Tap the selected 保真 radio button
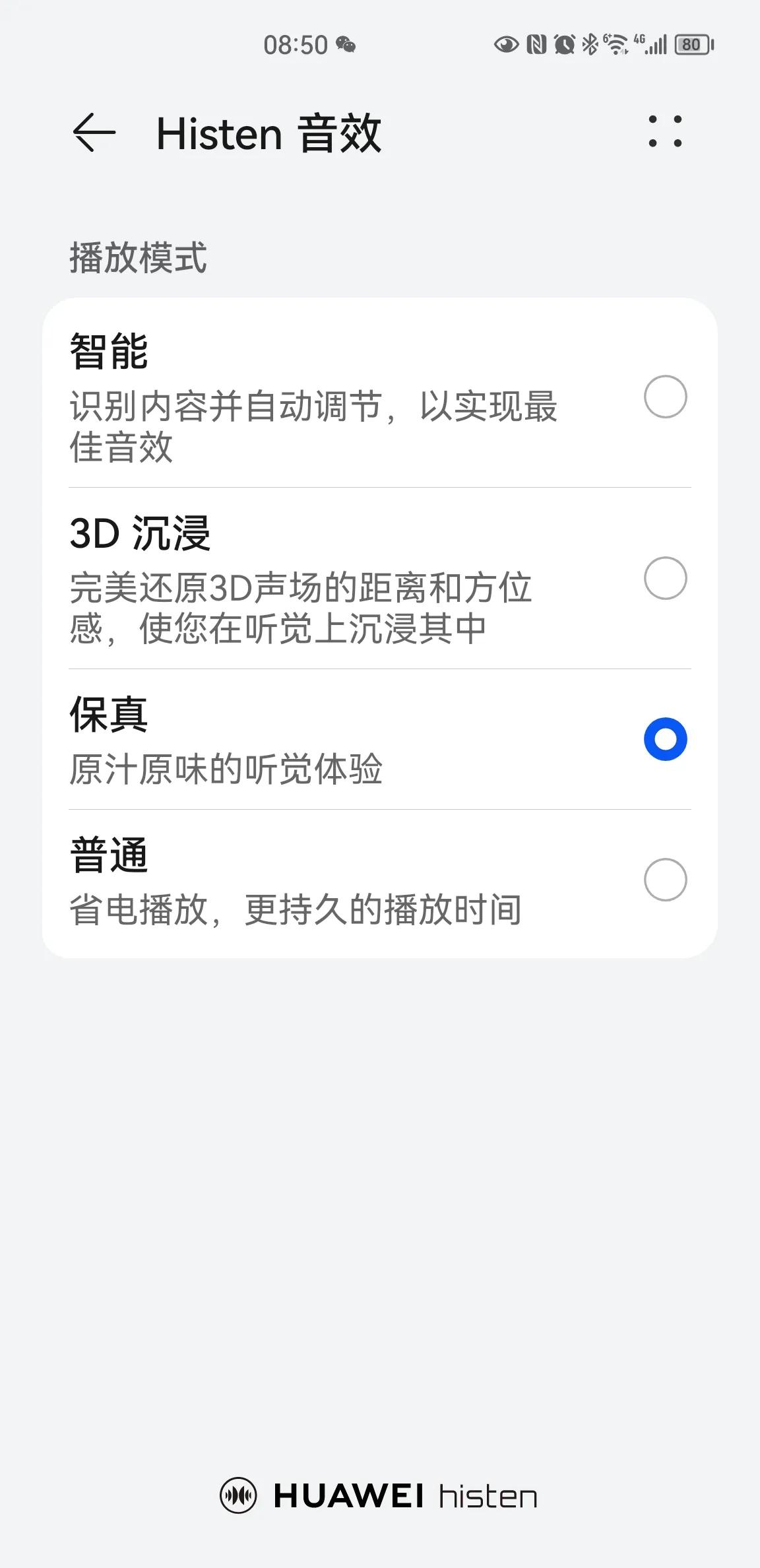The width and height of the screenshot is (760, 1568). [x=666, y=740]
